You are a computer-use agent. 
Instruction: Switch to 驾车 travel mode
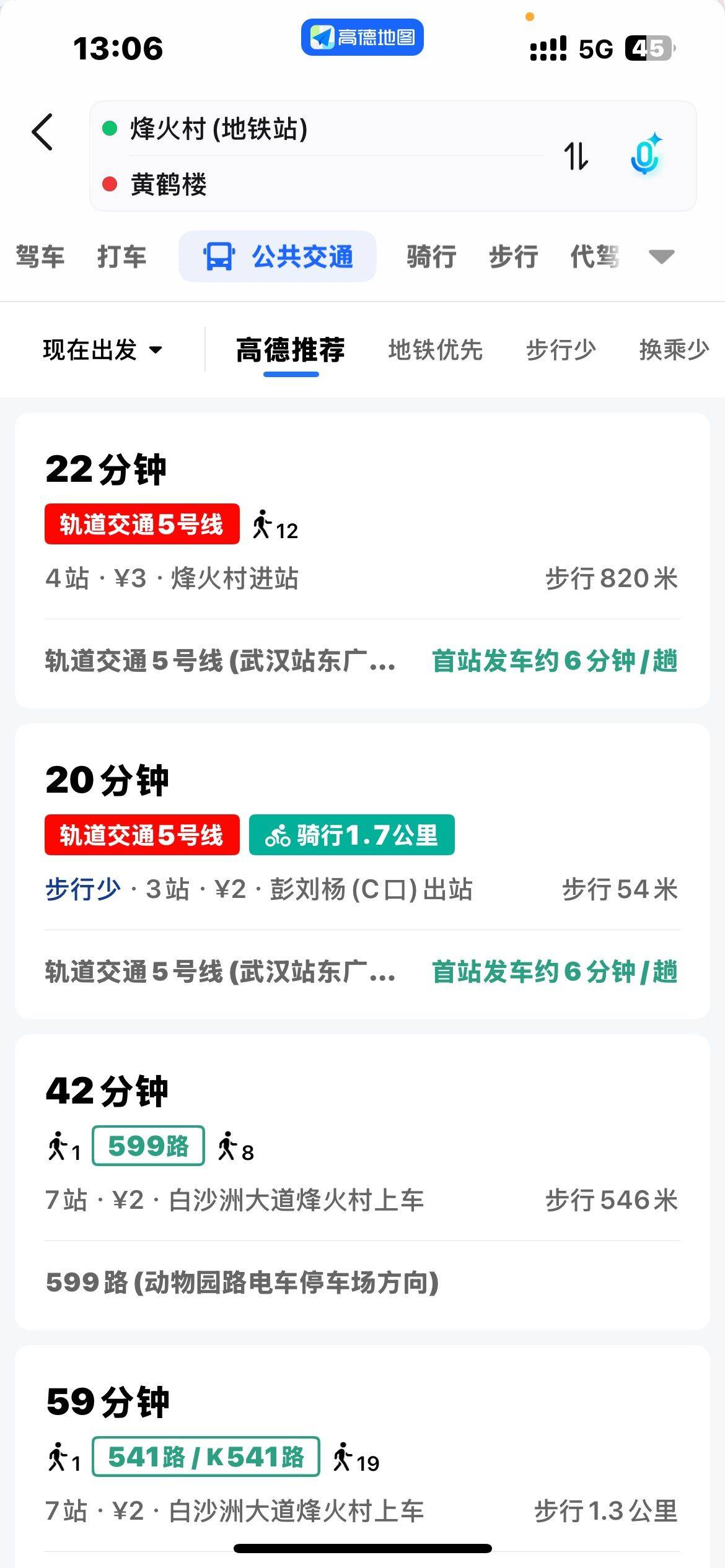click(x=40, y=256)
